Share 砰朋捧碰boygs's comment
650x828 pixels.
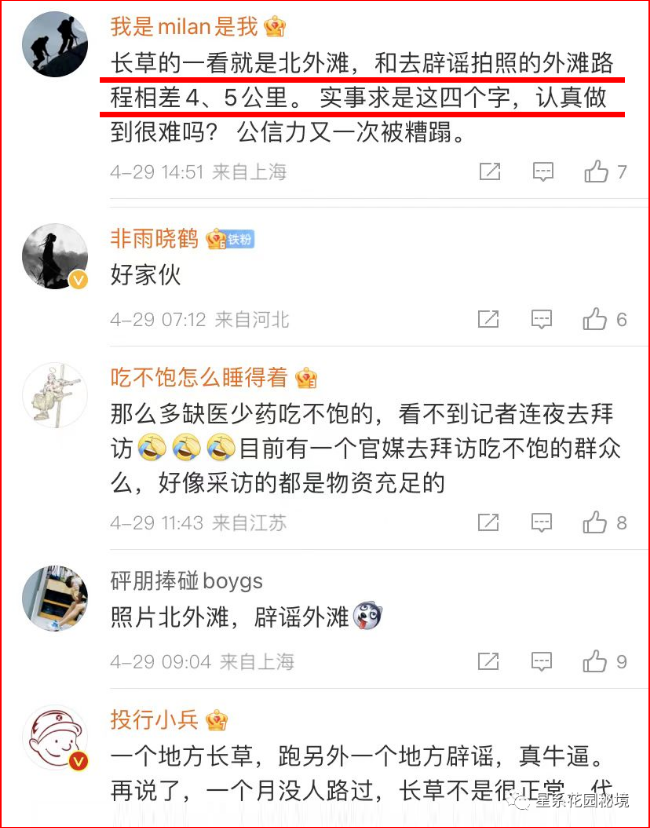pyautogui.click(x=488, y=661)
